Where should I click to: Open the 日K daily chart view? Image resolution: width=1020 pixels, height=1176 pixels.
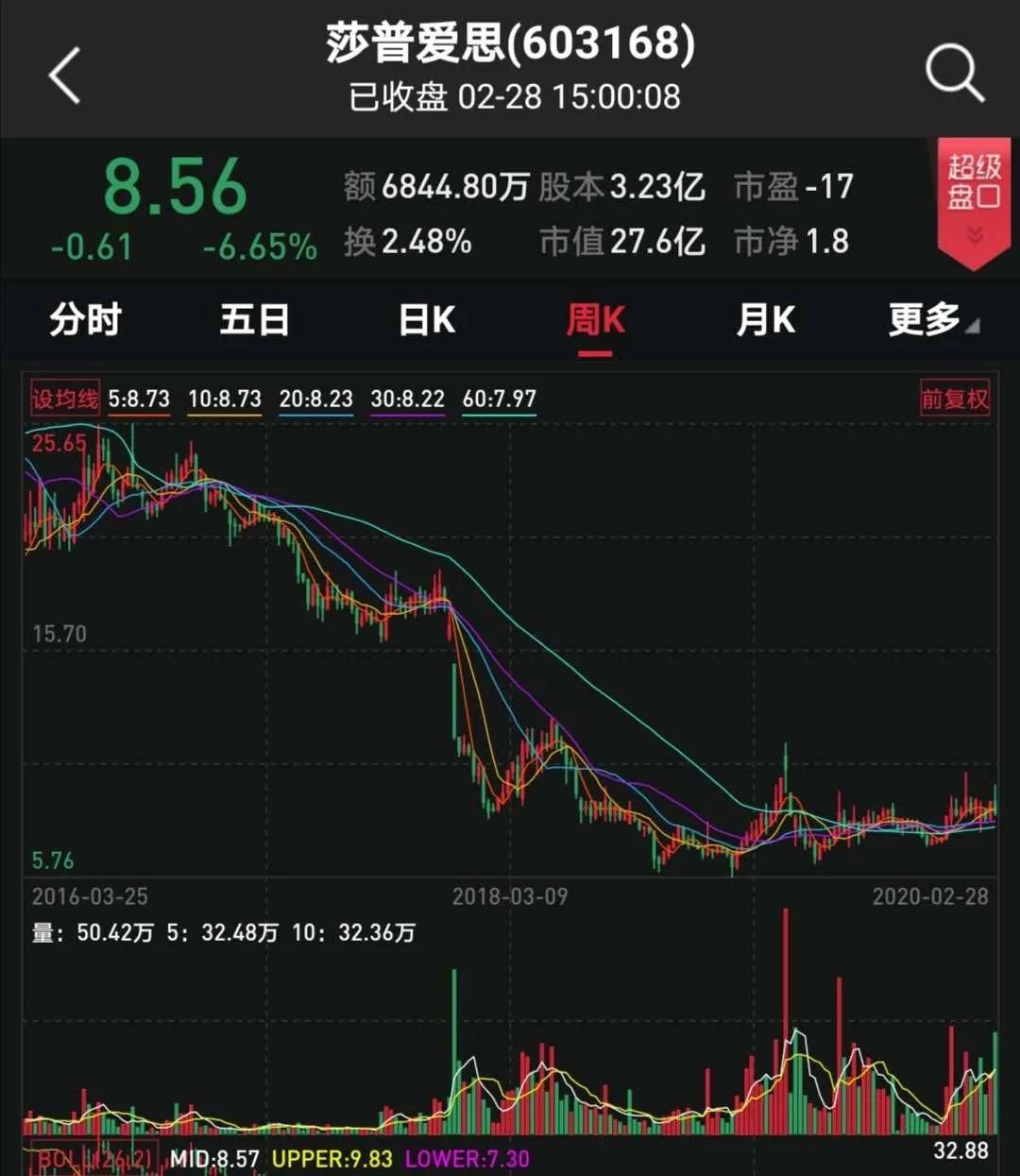425,321
